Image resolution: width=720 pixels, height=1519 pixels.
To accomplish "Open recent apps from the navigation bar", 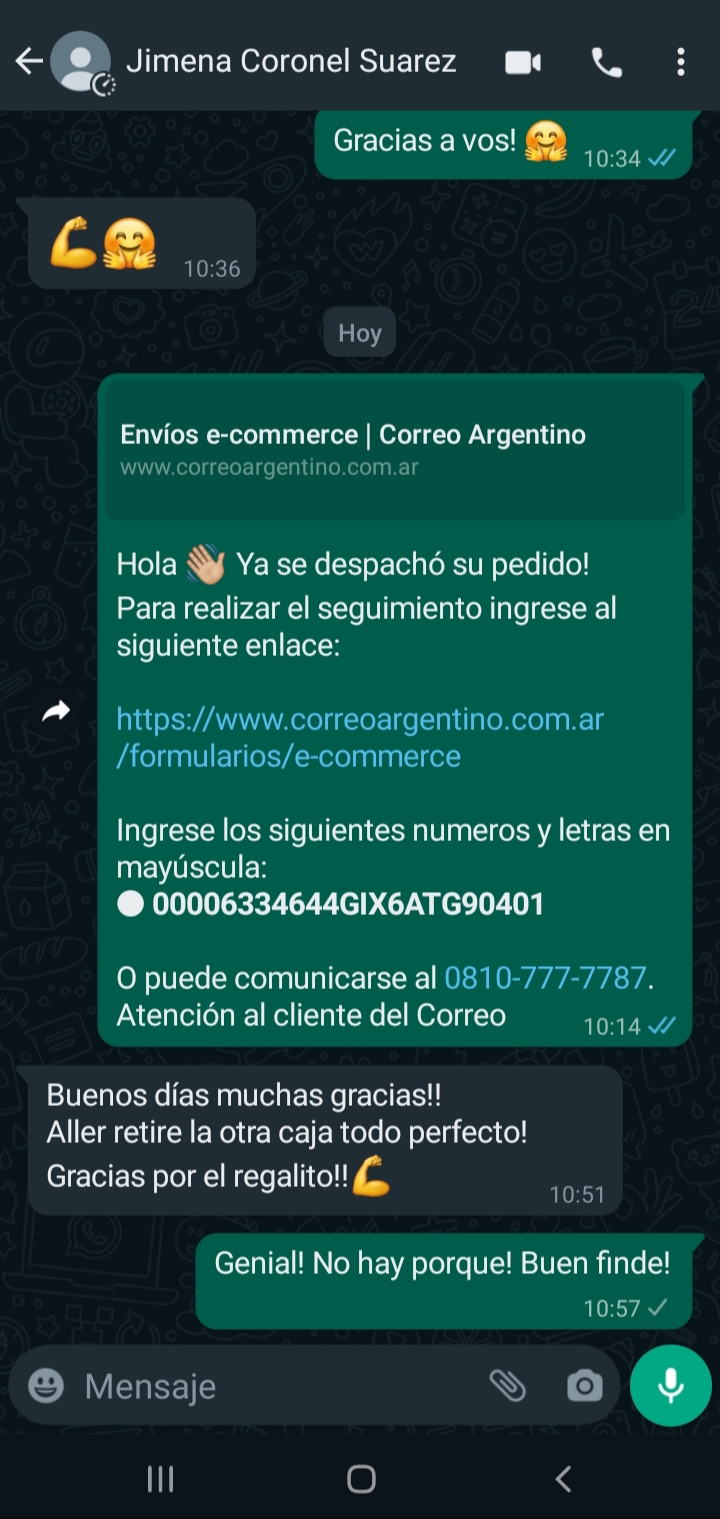I will (x=161, y=1479).
